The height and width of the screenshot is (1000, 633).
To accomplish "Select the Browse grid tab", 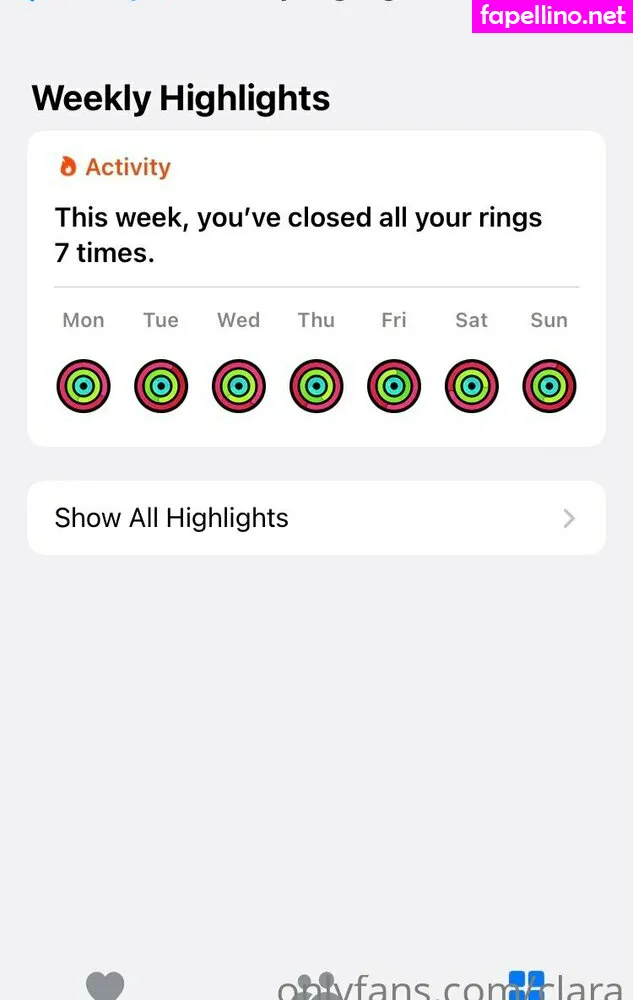I will coord(527,984).
